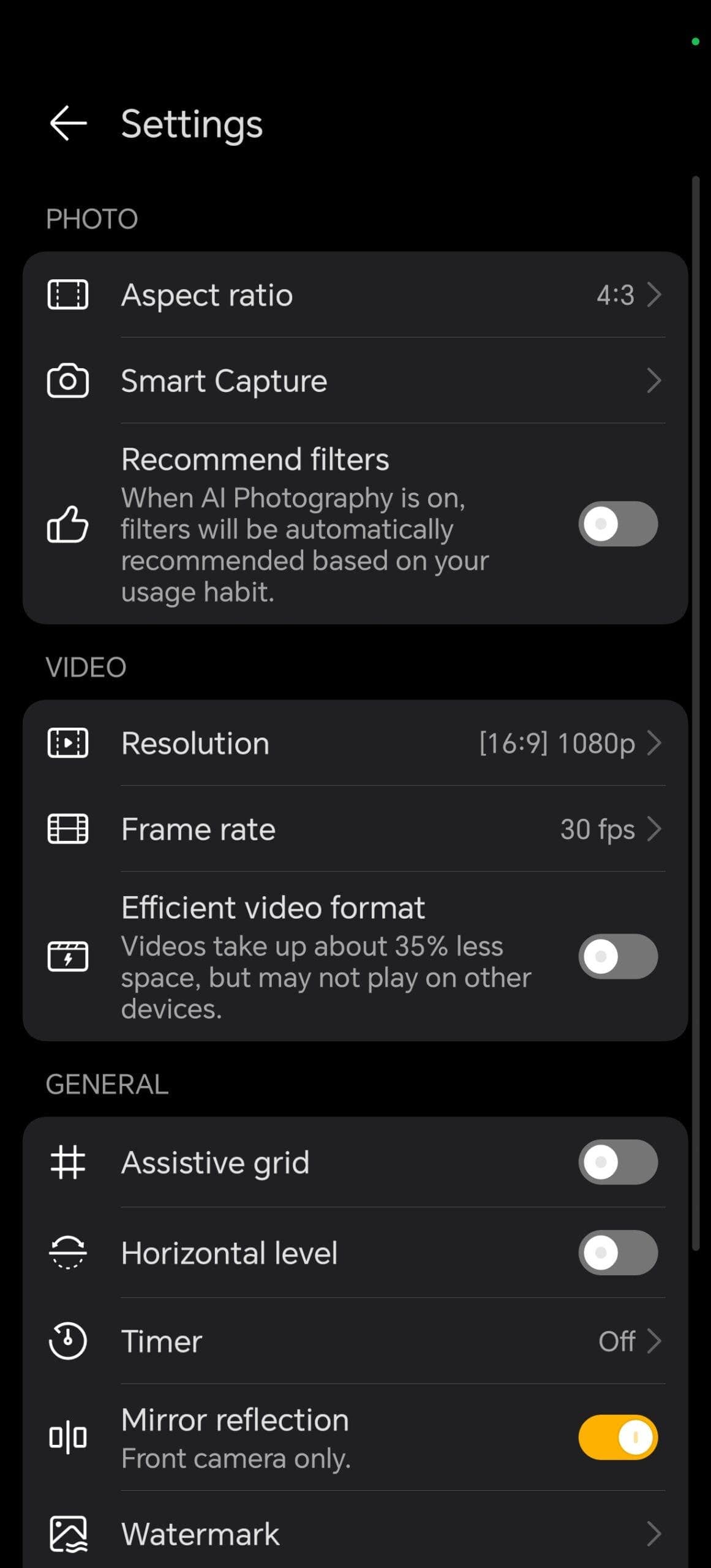Screen dimensions: 711x1568
Task: Turn on Efficient video format
Action: (618, 956)
